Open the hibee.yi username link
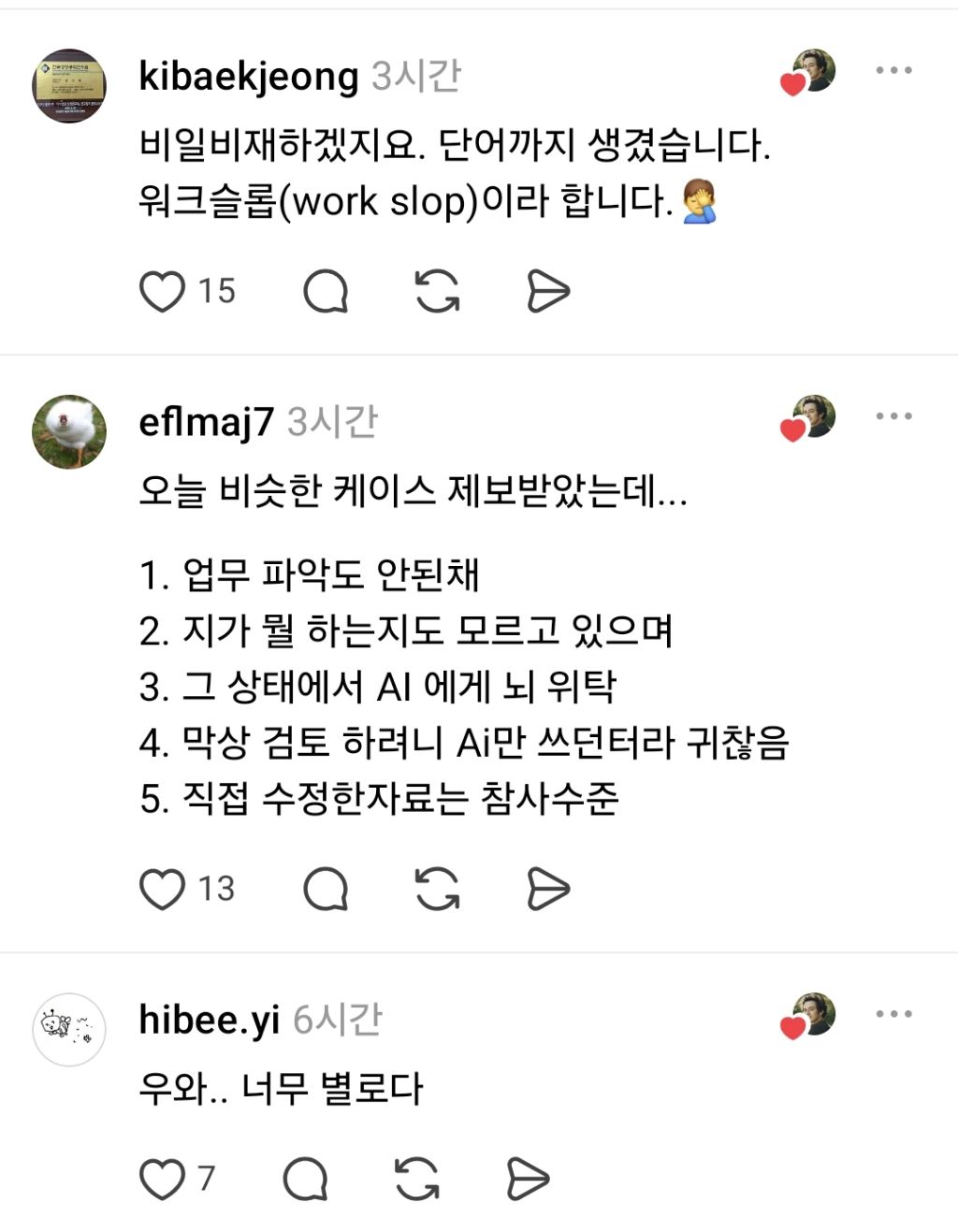 pos(209,1020)
